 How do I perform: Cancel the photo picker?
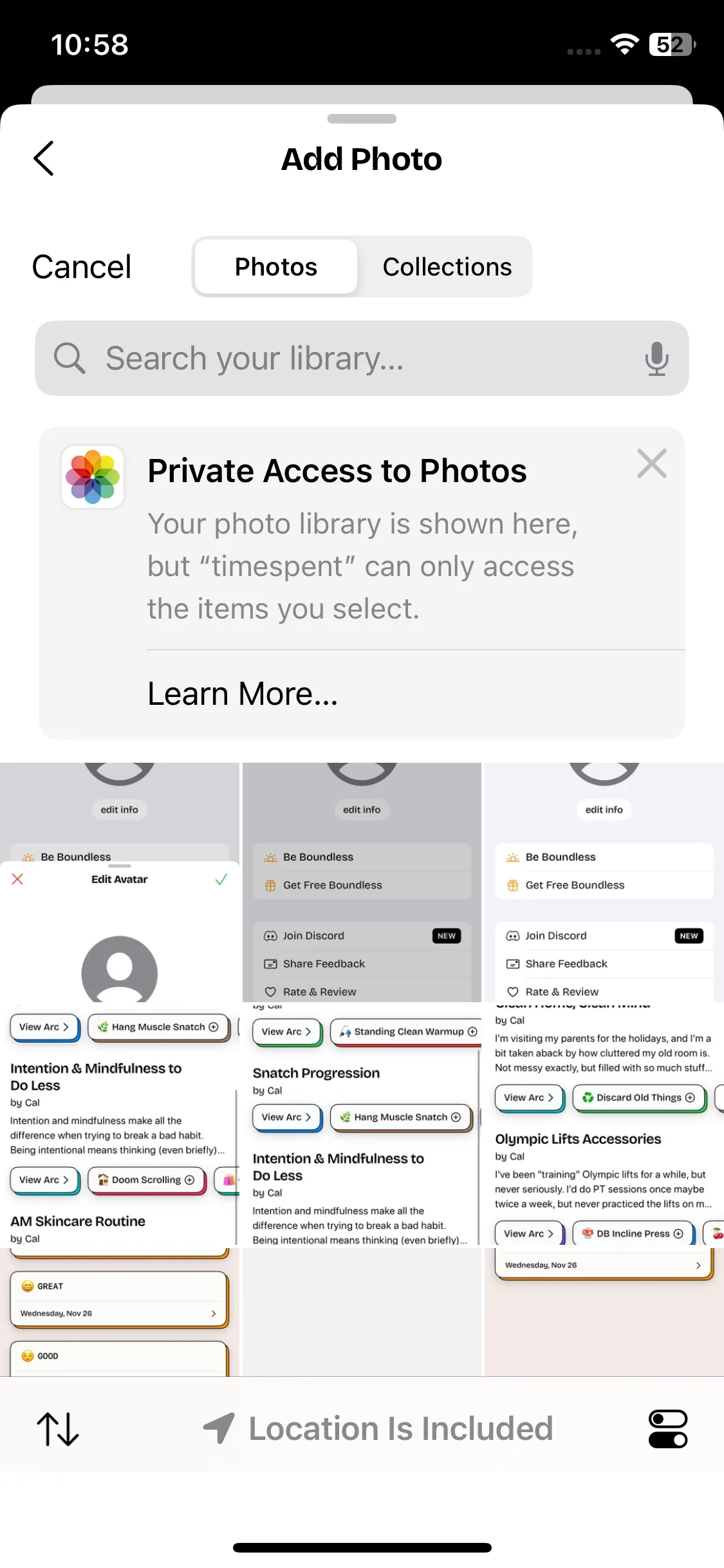coord(82,267)
